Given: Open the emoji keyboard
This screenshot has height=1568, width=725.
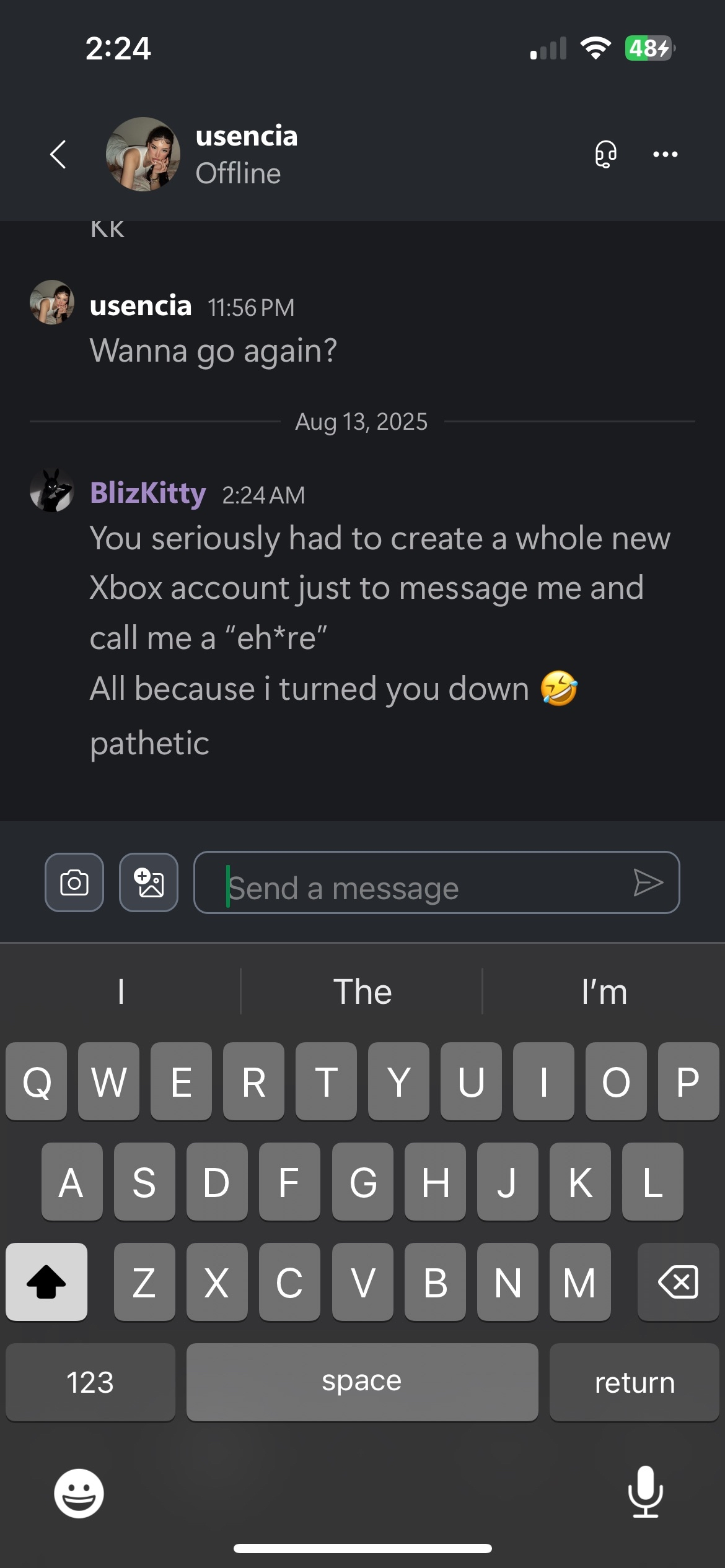Looking at the screenshot, I should [79, 1493].
